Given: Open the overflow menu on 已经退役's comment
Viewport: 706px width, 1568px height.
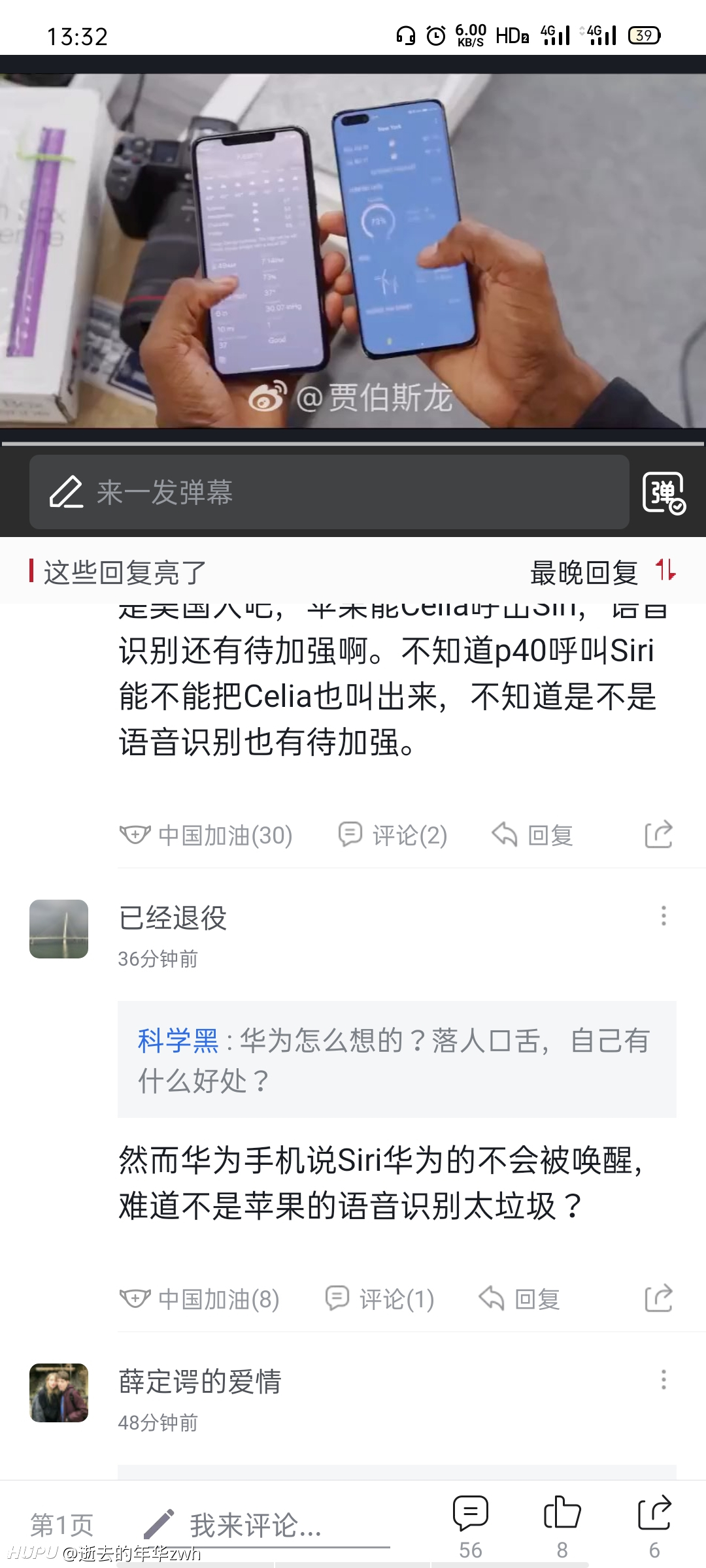Looking at the screenshot, I should click(664, 916).
